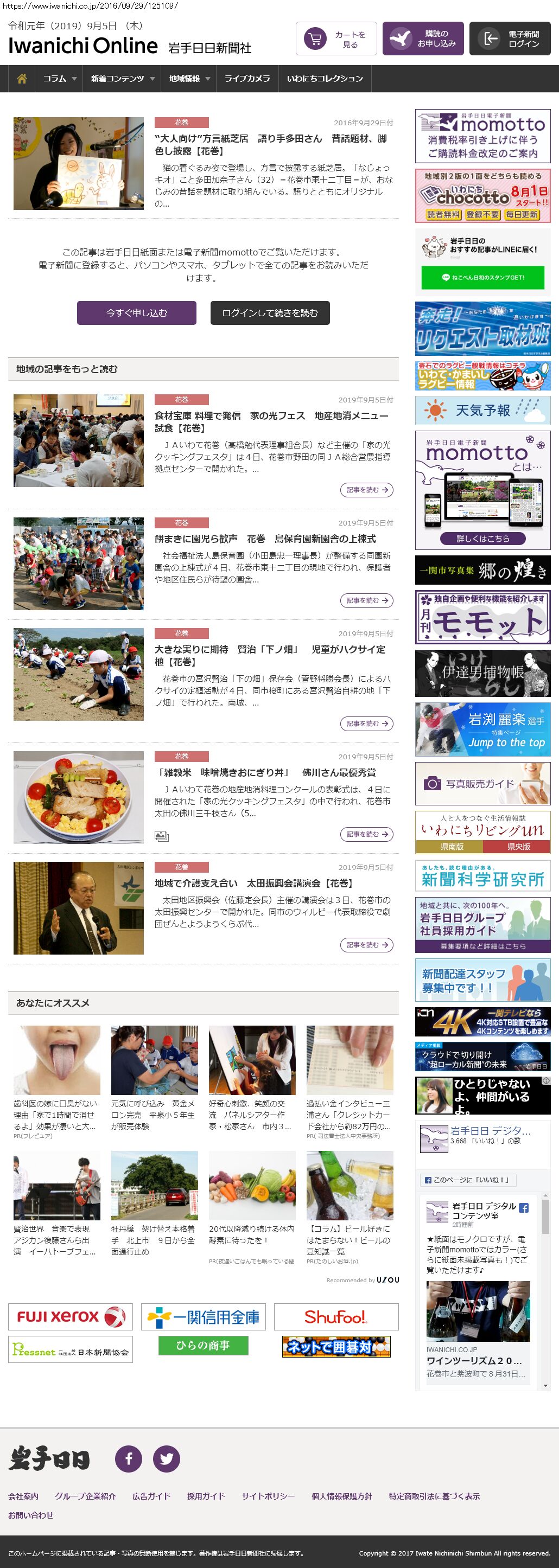Open the 餅まきに園児ら歓声 article headline
The height and width of the screenshot is (1568, 559).
click(x=265, y=539)
